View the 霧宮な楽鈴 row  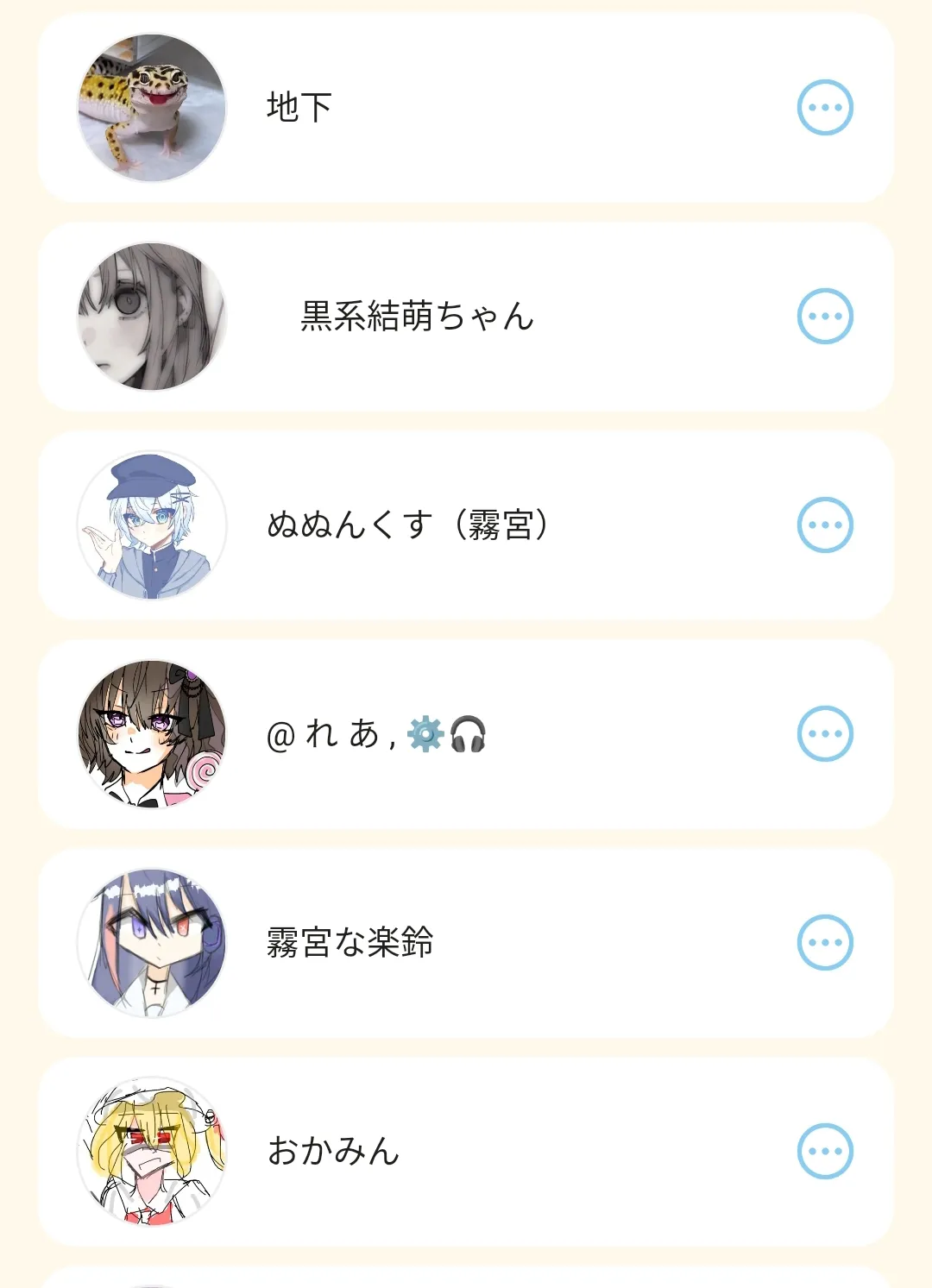[x=466, y=943]
